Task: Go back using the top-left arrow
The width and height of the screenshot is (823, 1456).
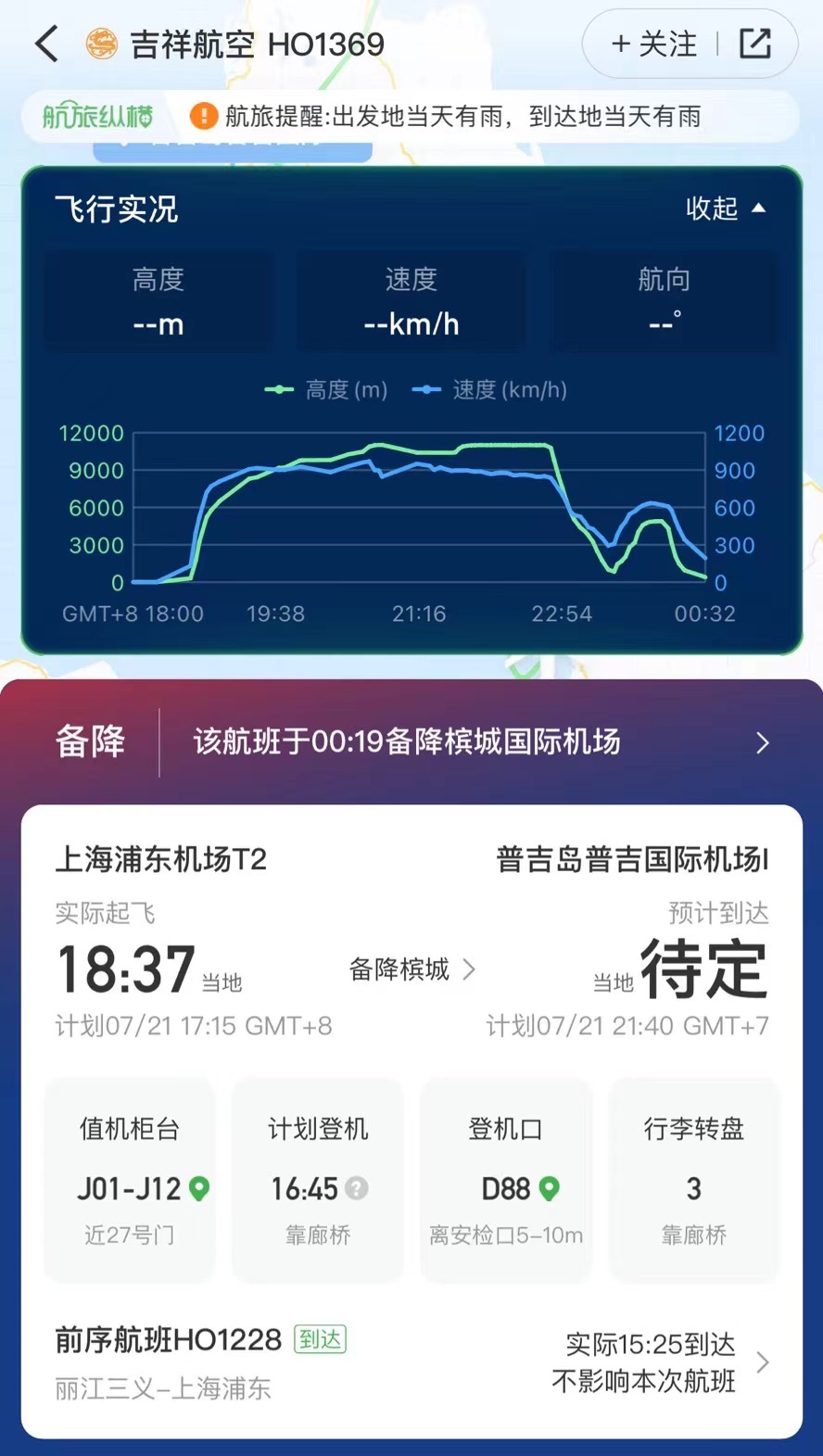Action: (46, 44)
